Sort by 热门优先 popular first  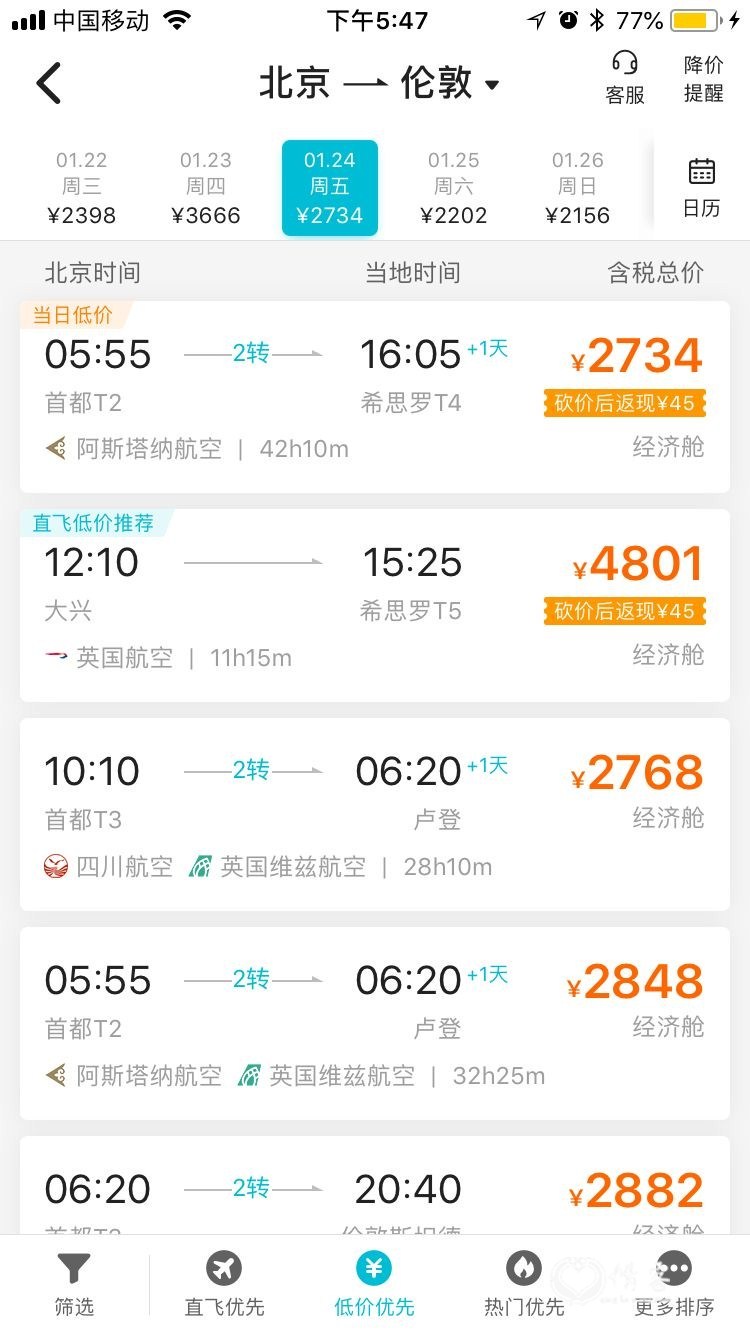click(524, 1284)
